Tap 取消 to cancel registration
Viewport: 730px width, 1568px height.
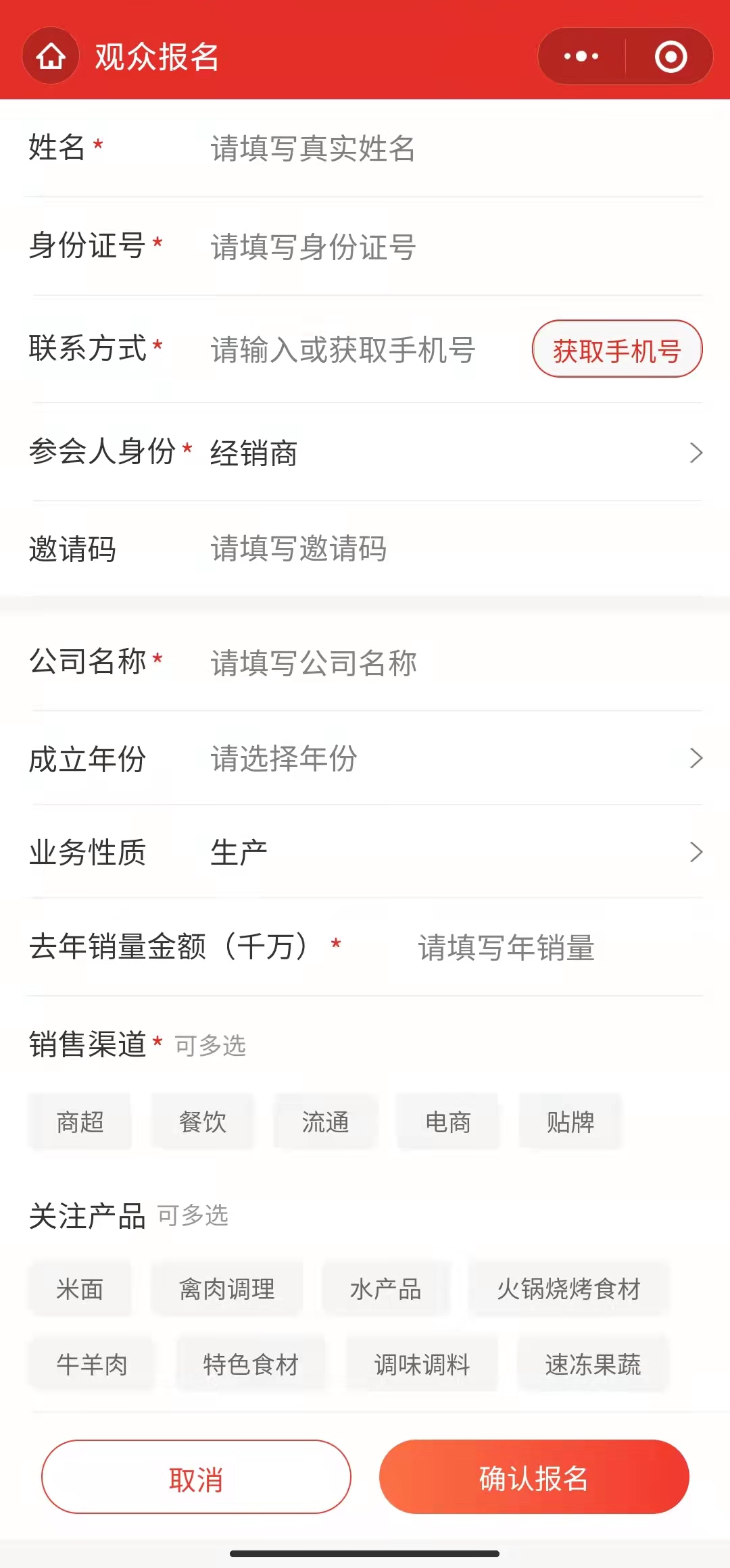(196, 1477)
